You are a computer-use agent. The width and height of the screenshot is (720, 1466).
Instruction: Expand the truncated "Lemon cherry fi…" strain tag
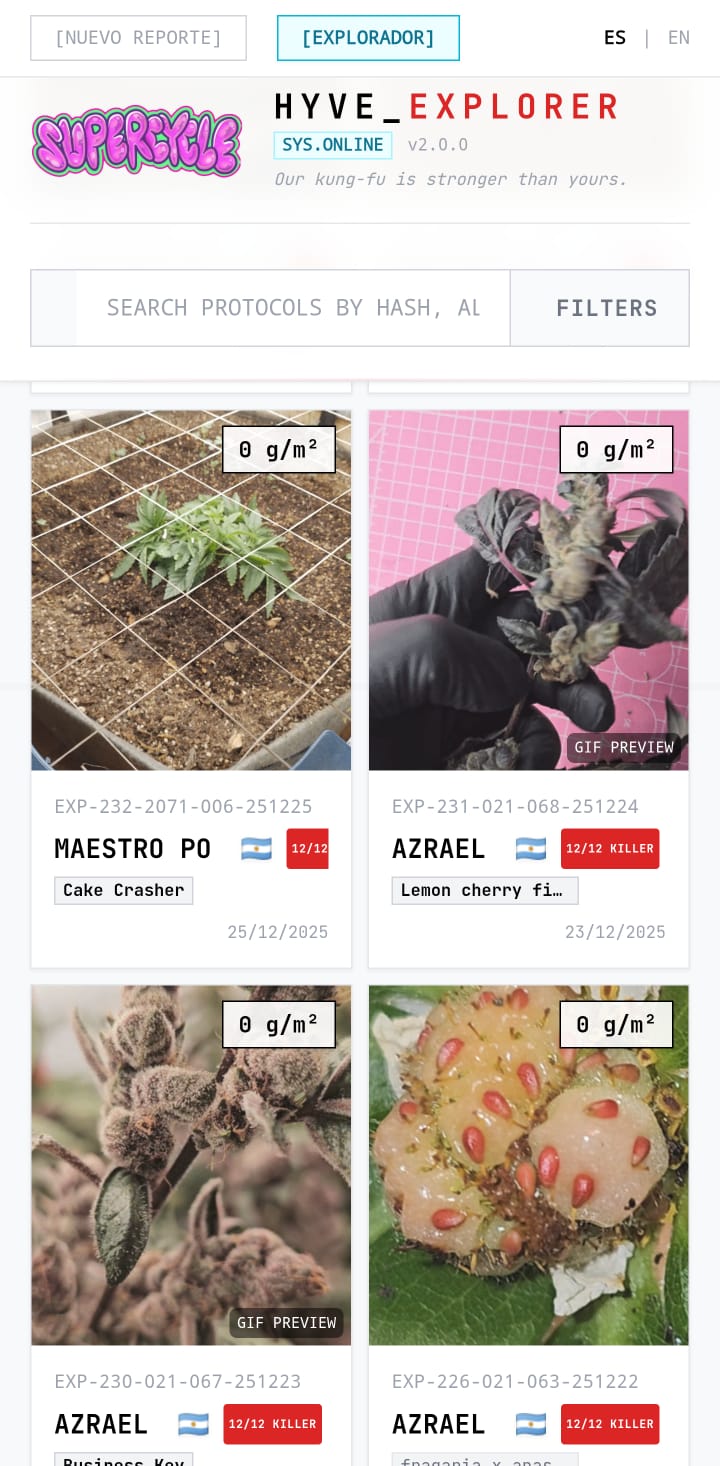pyautogui.click(x=484, y=890)
